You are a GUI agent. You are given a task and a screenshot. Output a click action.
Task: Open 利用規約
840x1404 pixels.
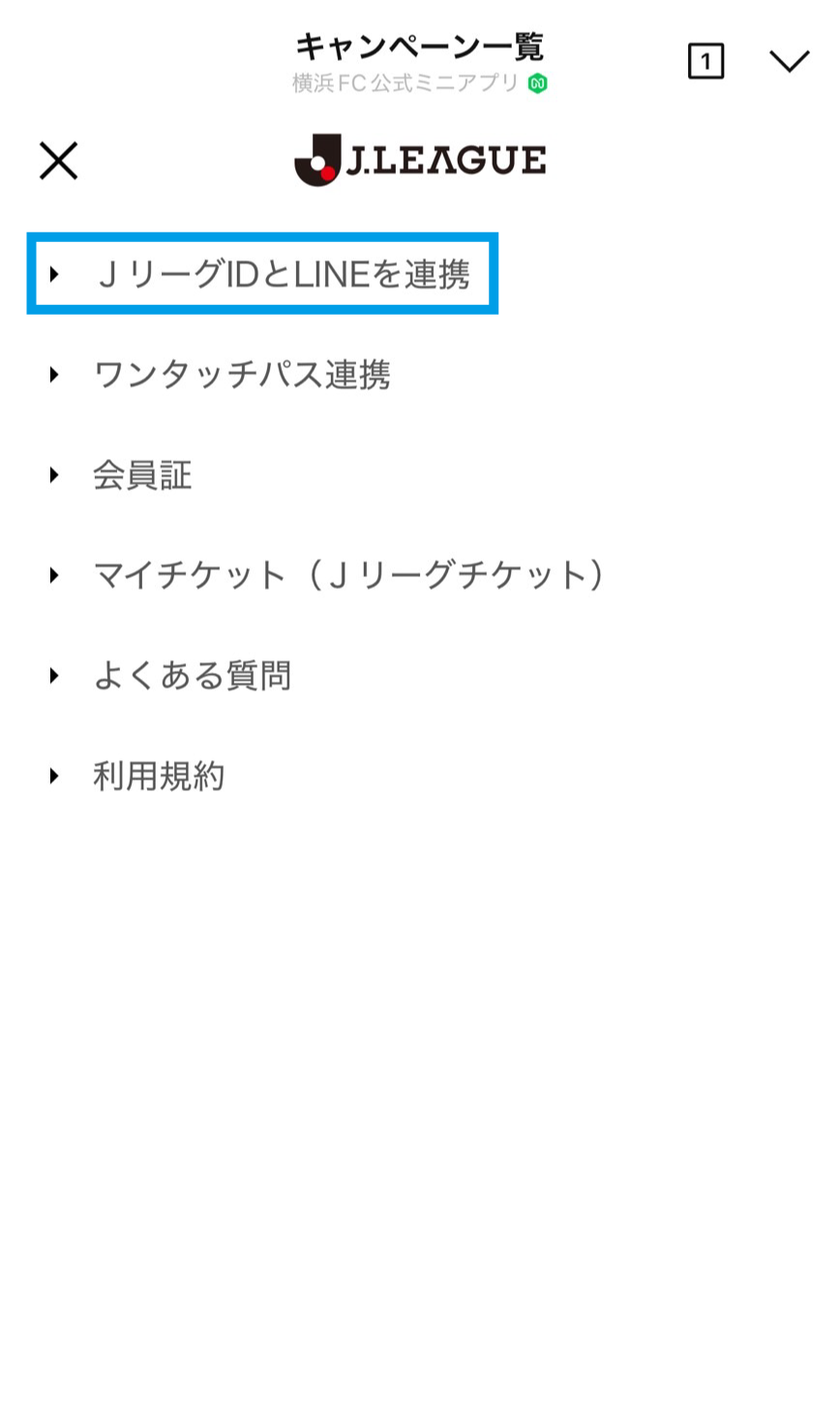pos(159,777)
